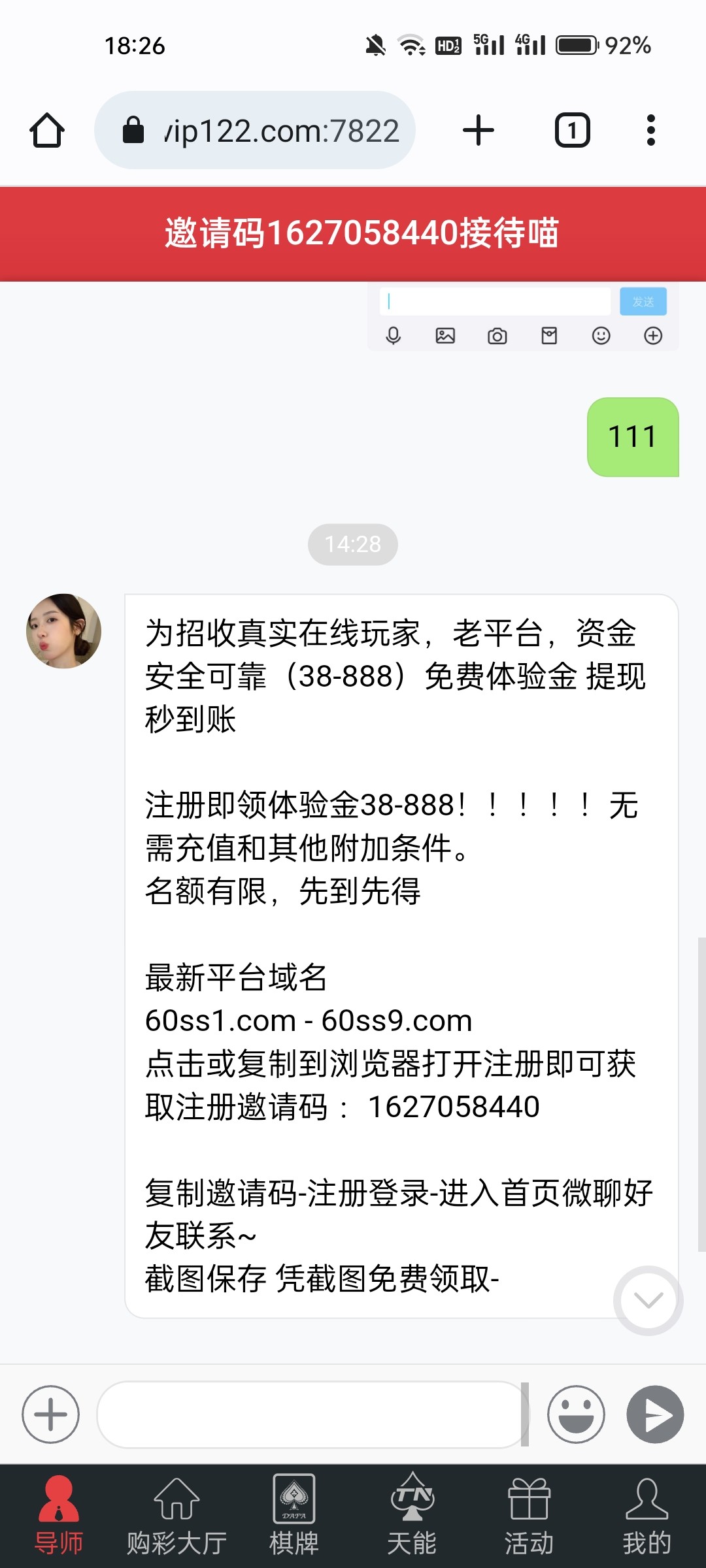Open the tab switcher showing 1 tab
Viewport: 706px width, 1568px height.
pyautogui.click(x=572, y=130)
